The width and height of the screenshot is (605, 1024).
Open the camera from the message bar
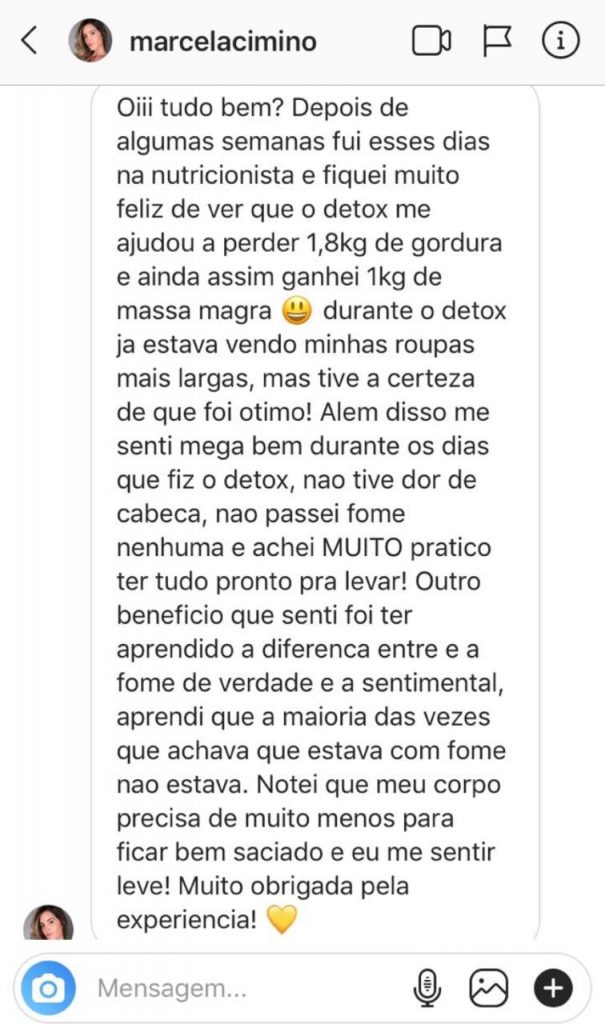point(47,988)
